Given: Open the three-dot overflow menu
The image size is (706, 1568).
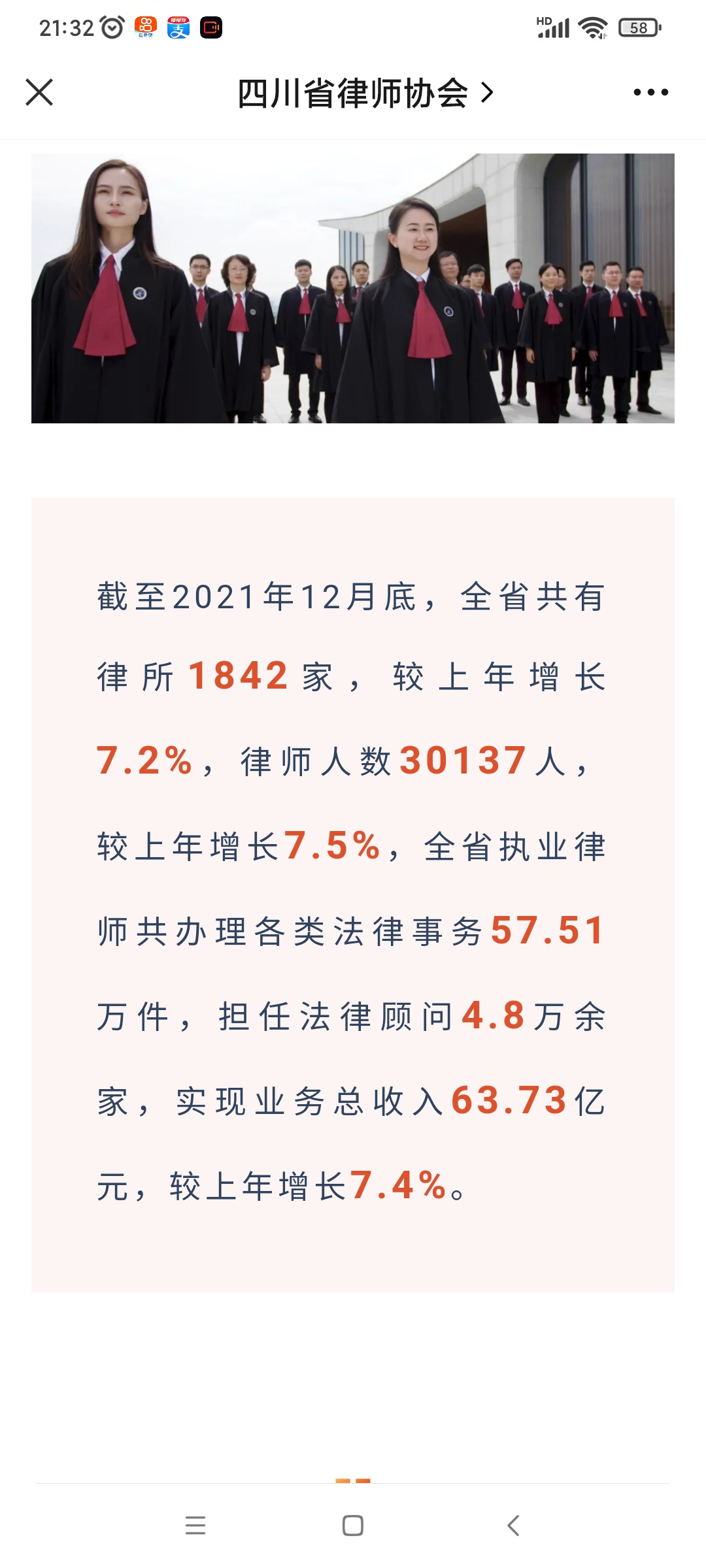Looking at the screenshot, I should 651,92.
